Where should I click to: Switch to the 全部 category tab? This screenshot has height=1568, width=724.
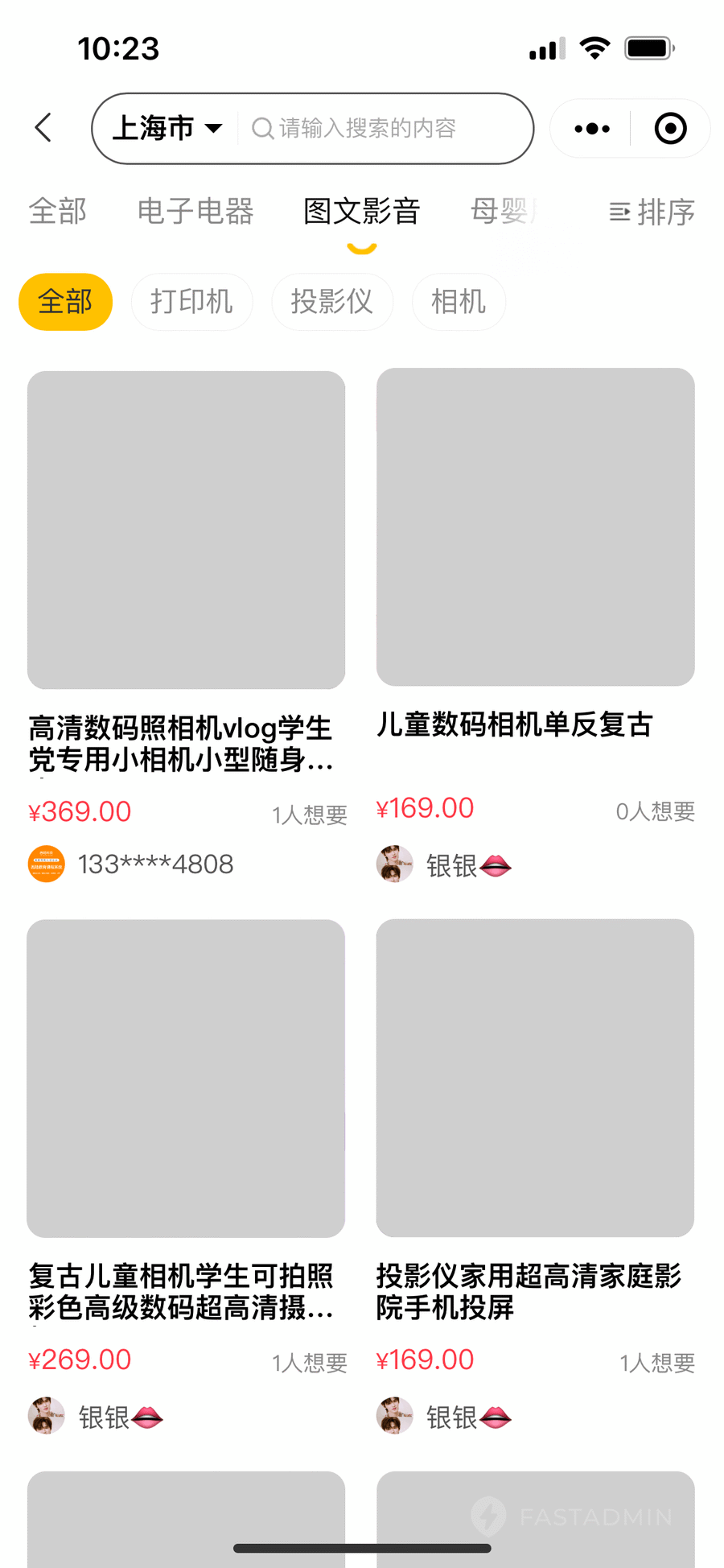tap(57, 212)
